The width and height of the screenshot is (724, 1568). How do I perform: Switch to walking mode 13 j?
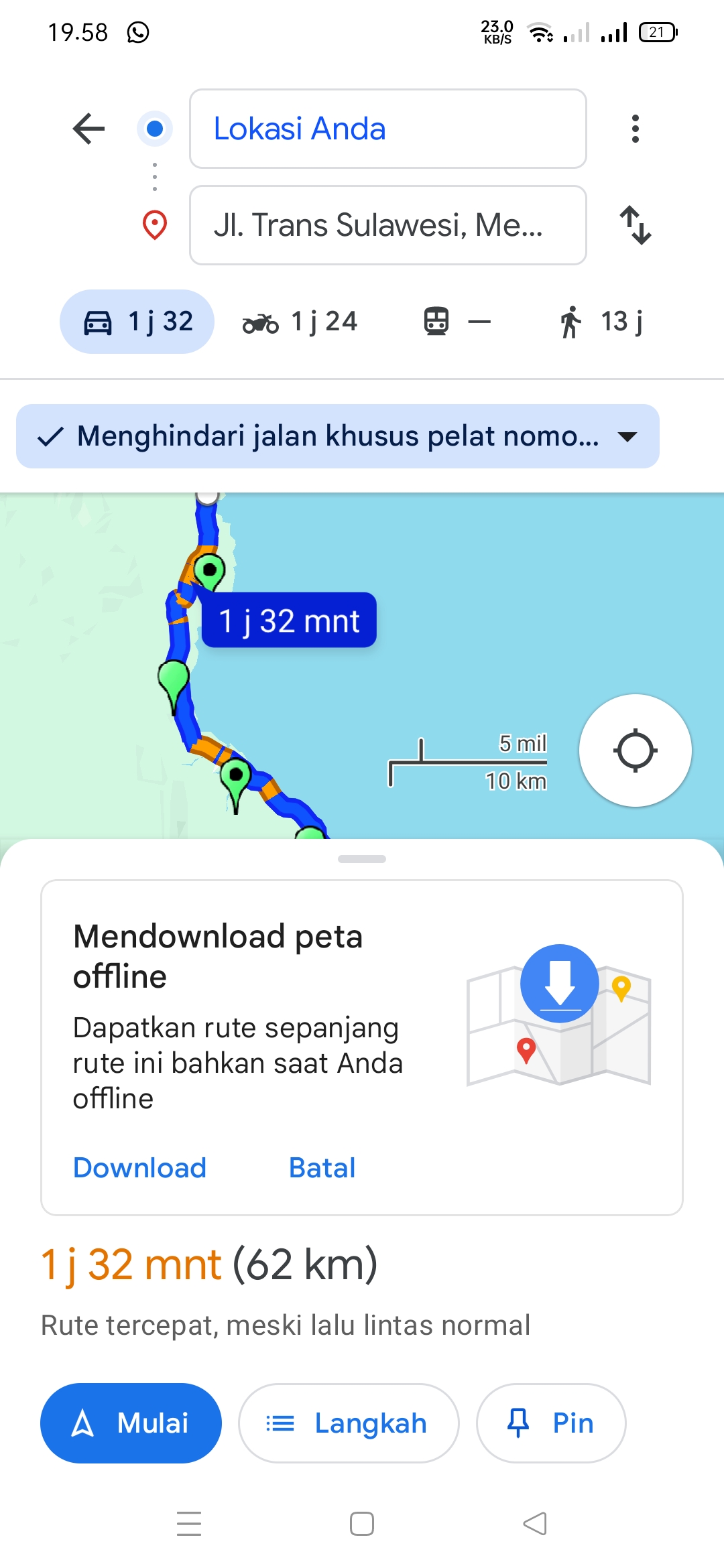(x=601, y=322)
